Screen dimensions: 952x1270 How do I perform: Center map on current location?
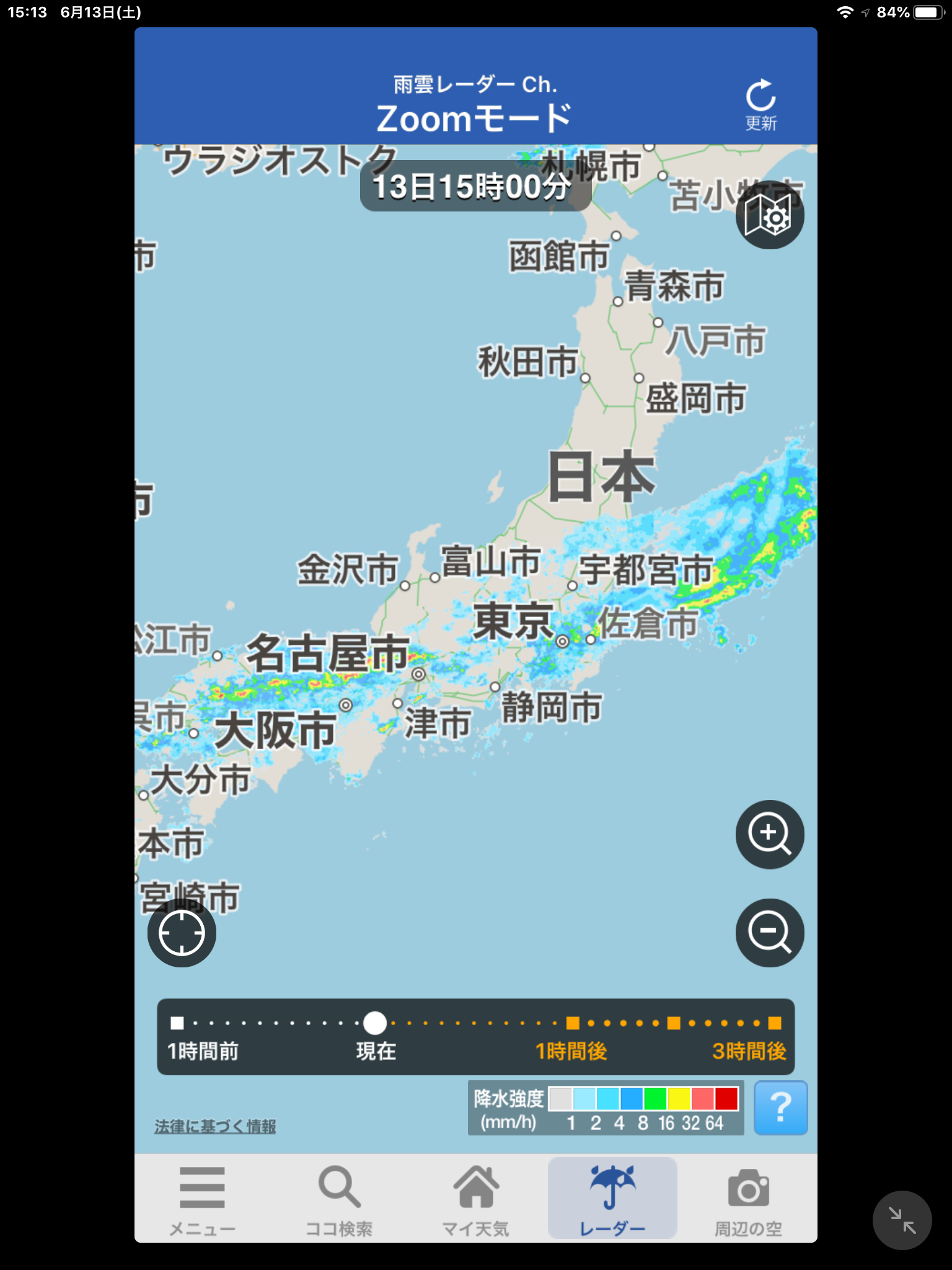pyautogui.click(x=182, y=933)
